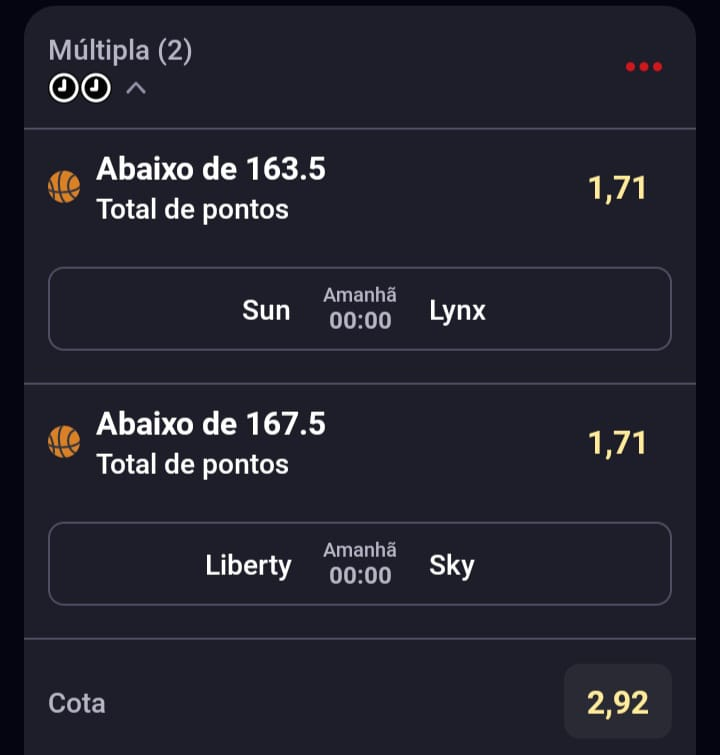
Task: Open the Sun vs Lynx match
Action: (x=360, y=309)
